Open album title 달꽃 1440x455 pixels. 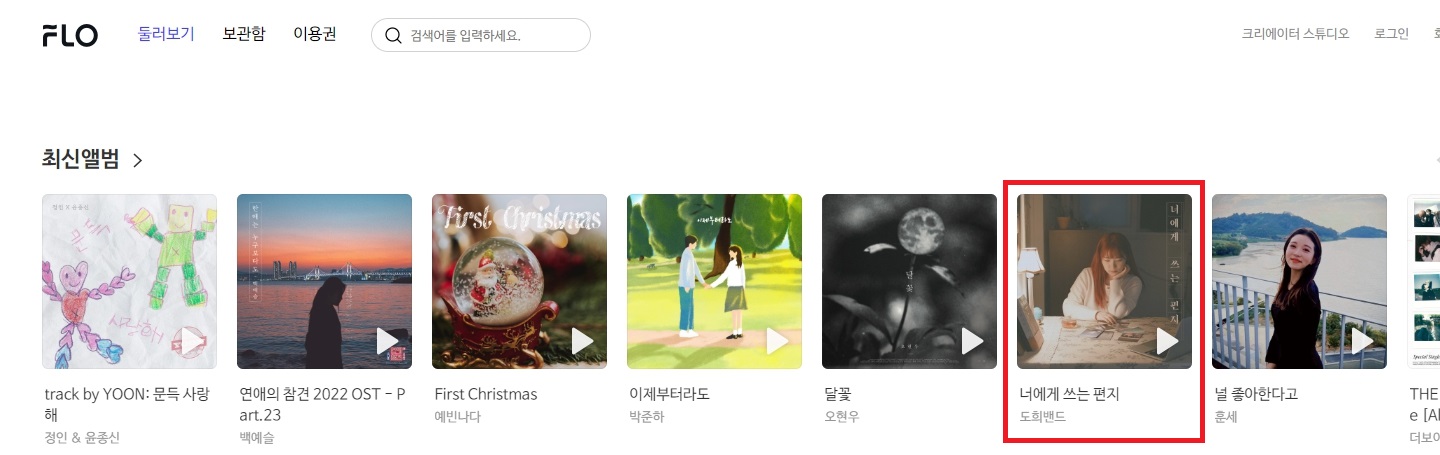[837, 394]
